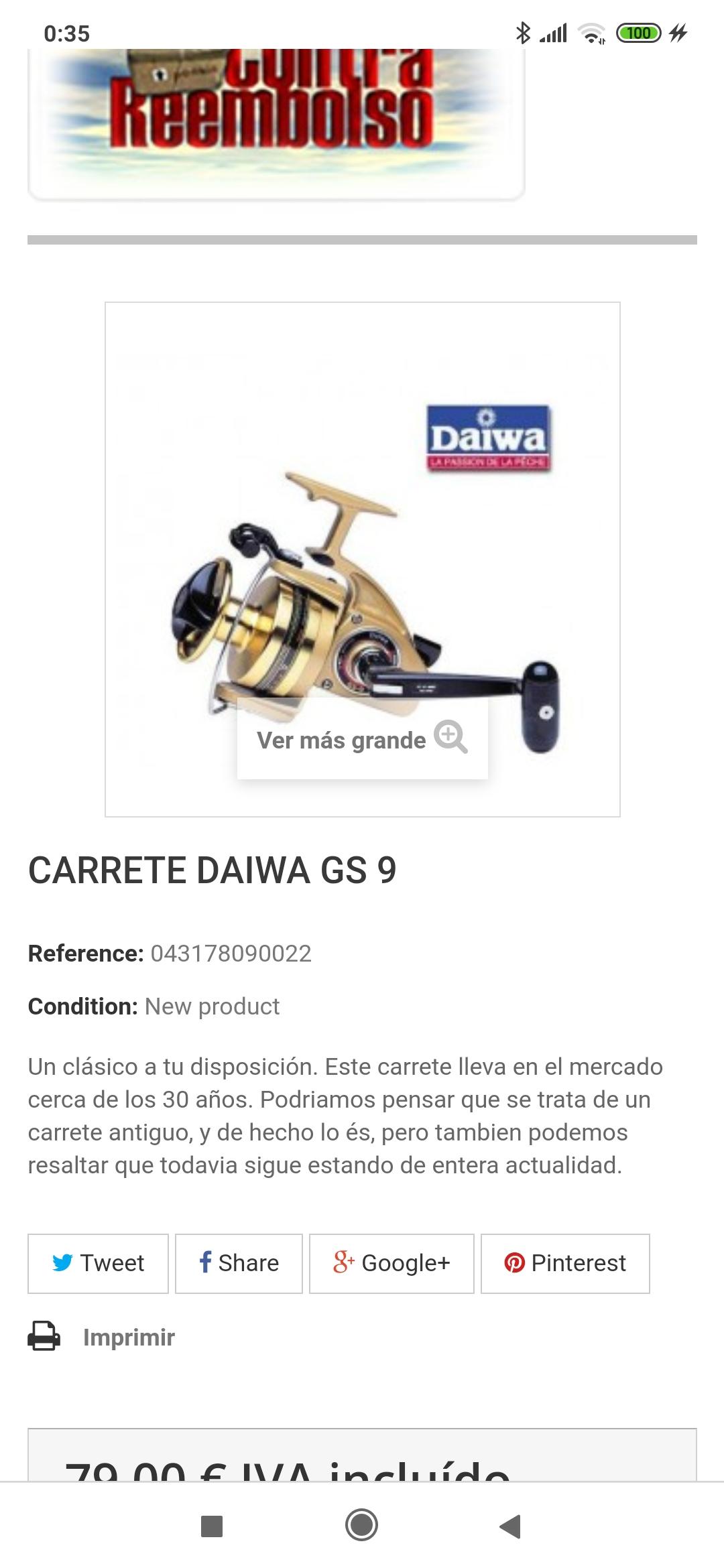Pin the product on Pinterest
This screenshot has width=724, height=1568.
click(565, 1263)
